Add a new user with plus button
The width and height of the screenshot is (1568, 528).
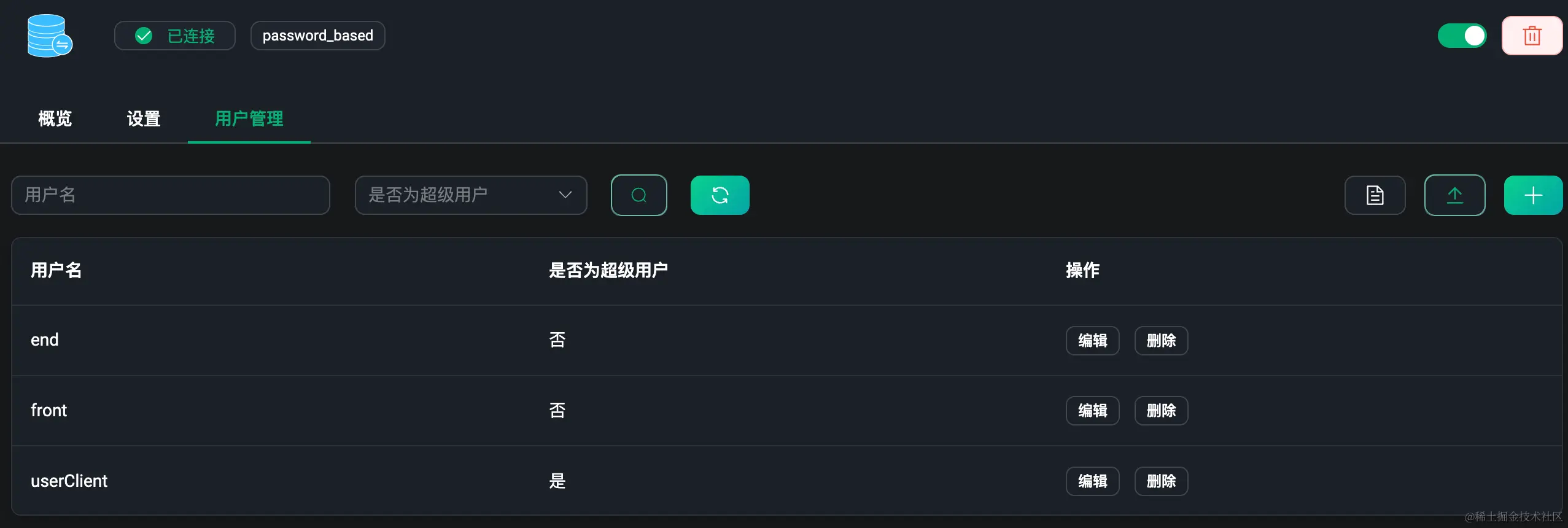pos(1533,195)
